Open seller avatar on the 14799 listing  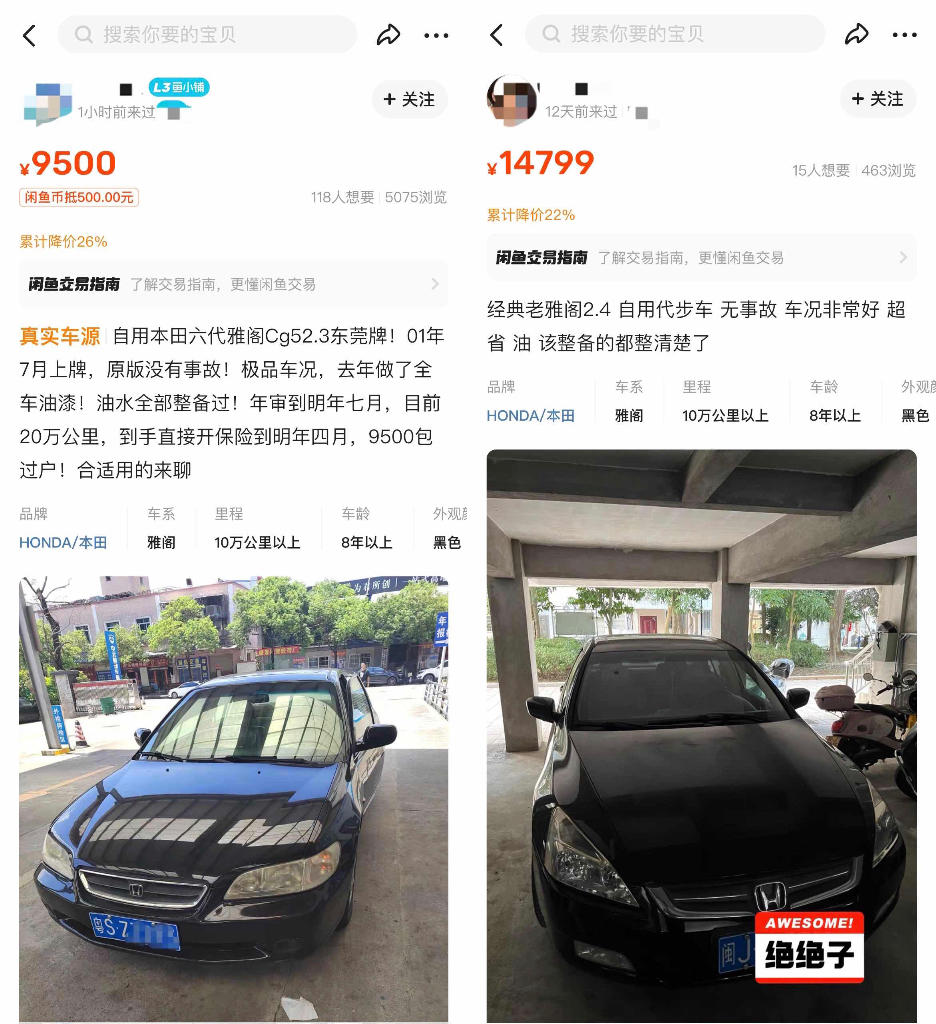point(512,100)
